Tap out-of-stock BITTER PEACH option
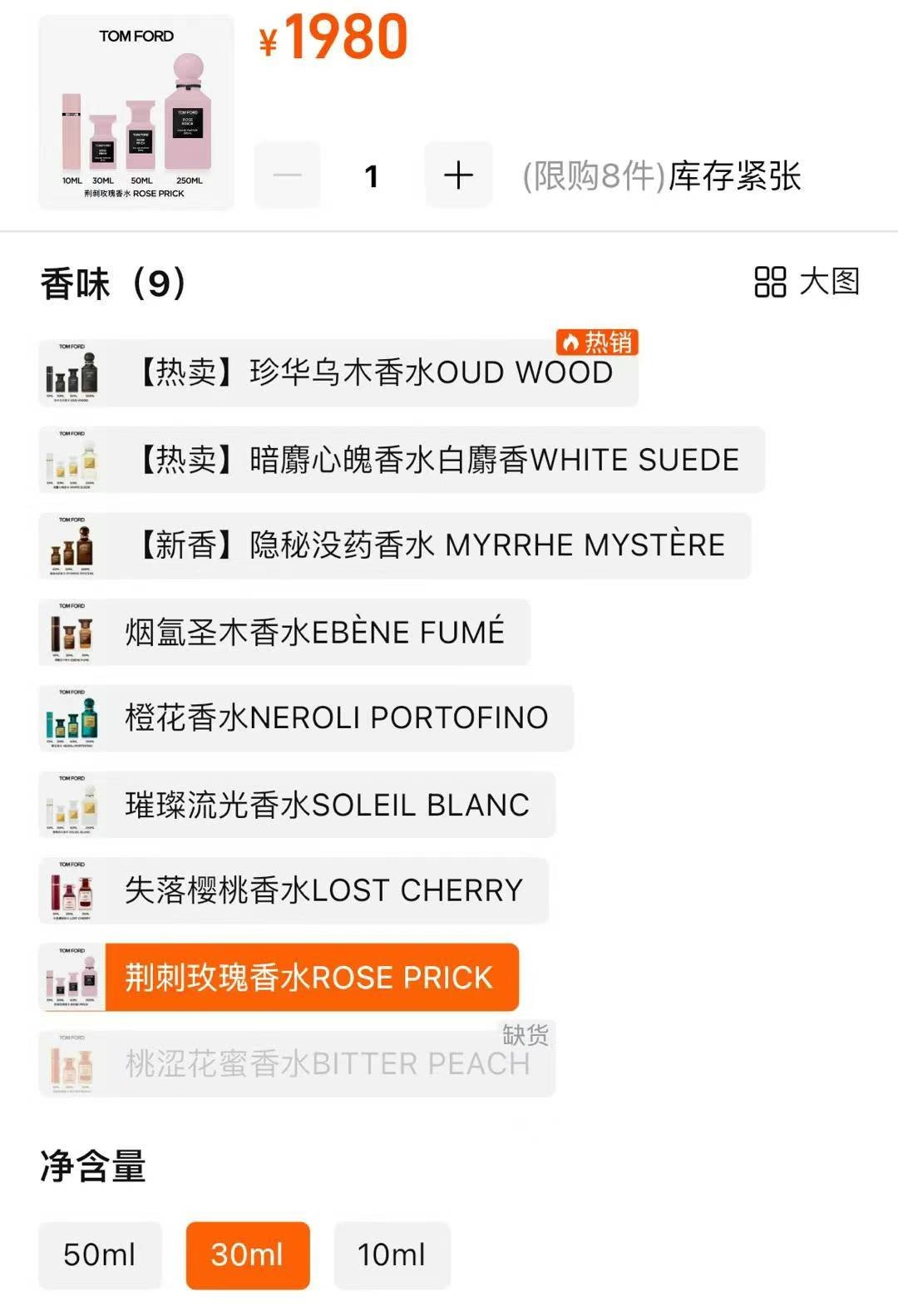Viewport: 898px width, 1316px height. (297, 1064)
